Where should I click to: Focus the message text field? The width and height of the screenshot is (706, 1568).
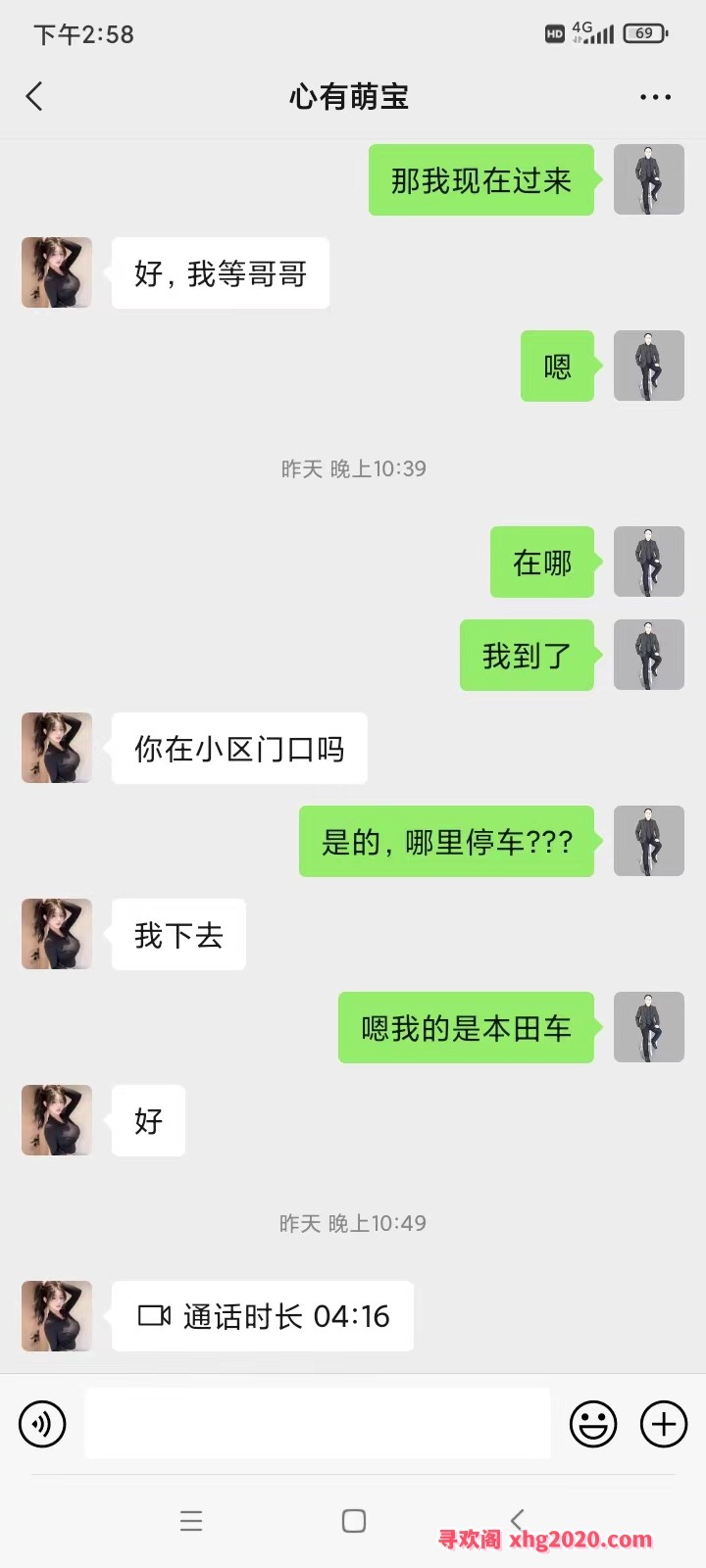point(317,1423)
